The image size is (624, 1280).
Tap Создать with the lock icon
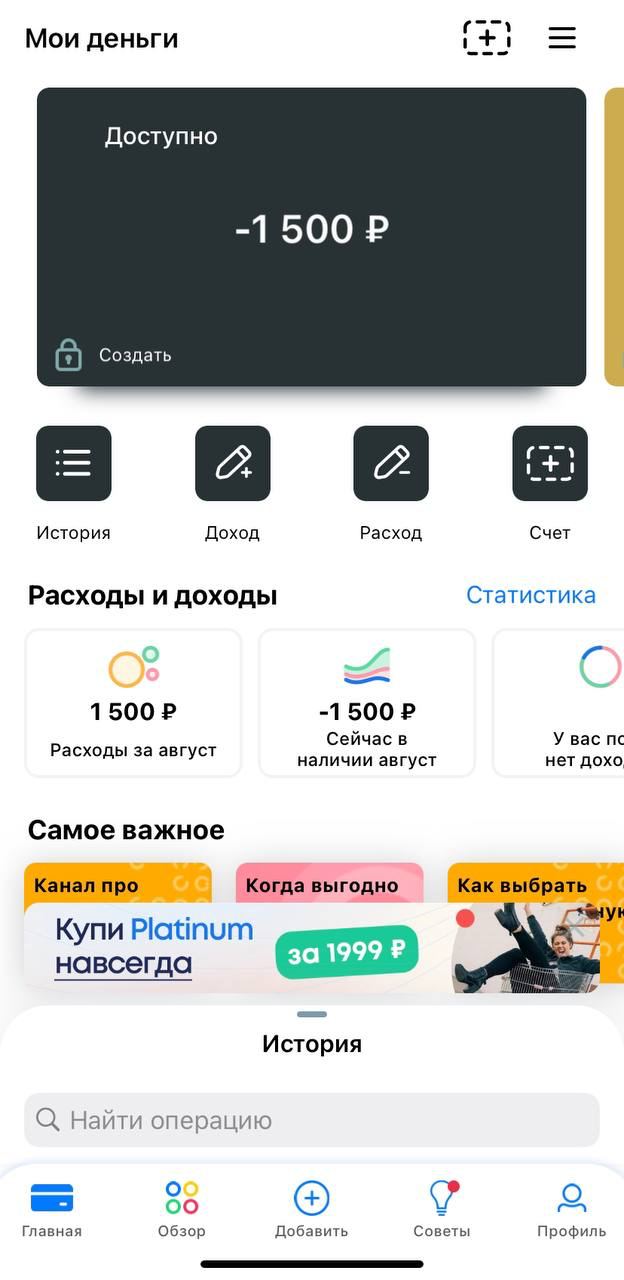point(114,355)
